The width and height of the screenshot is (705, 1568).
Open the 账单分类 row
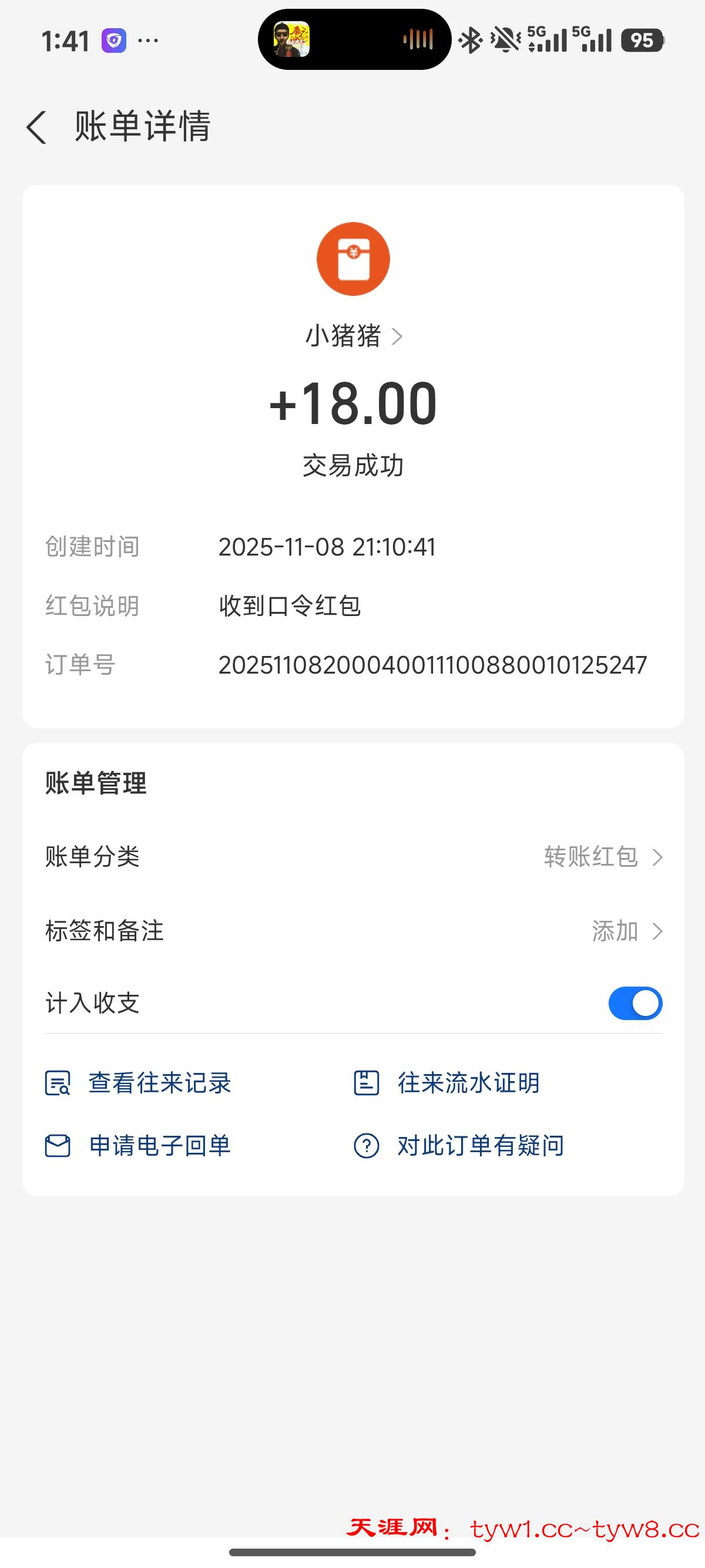pos(353,857)
